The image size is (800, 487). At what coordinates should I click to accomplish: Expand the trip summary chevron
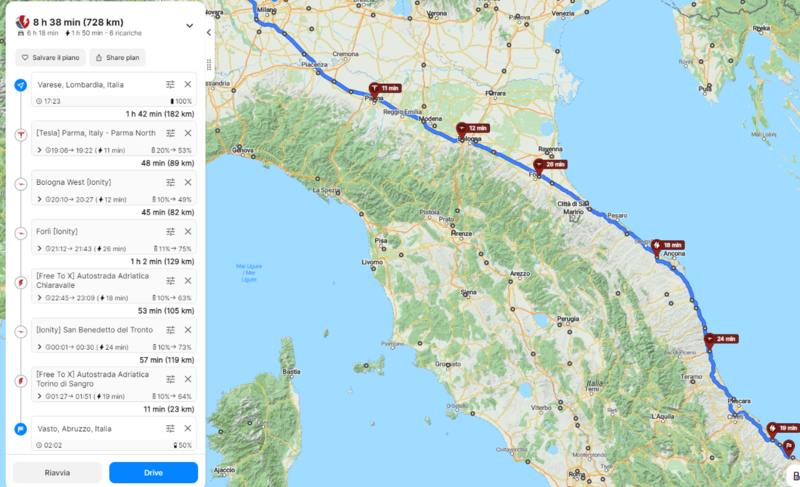point(189,24)
